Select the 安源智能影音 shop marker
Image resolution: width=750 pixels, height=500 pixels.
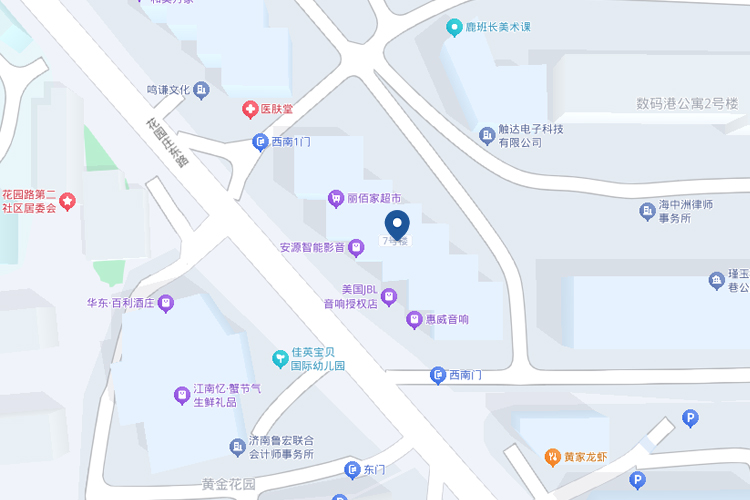355,247
